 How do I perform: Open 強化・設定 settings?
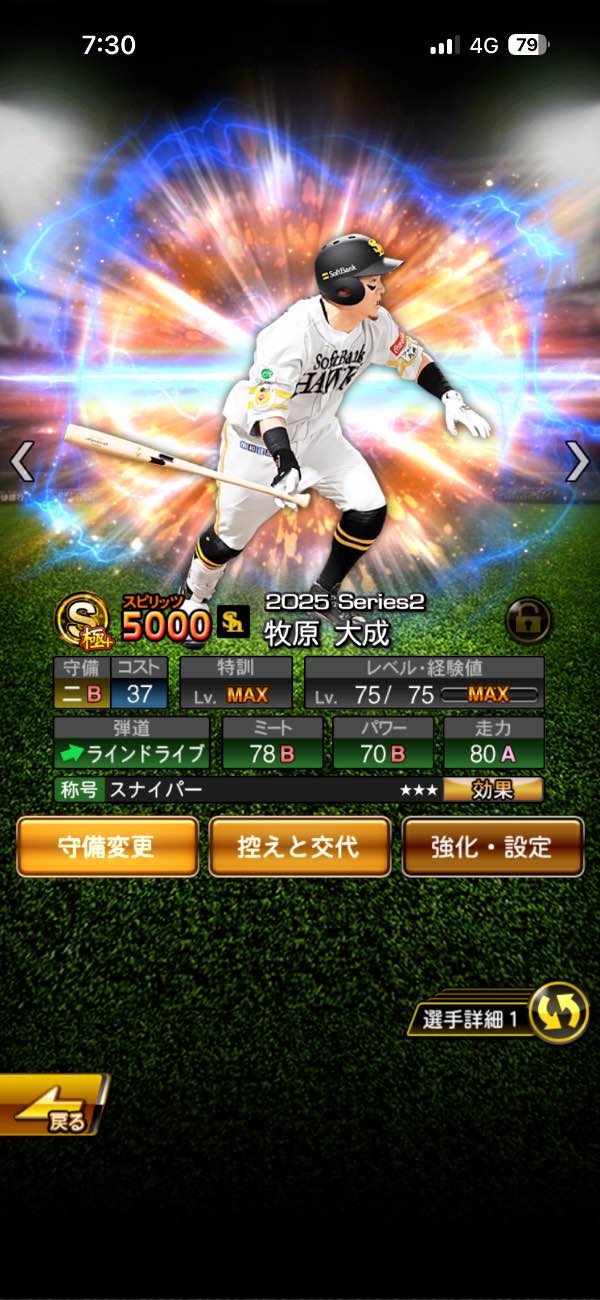coord(492,846)
